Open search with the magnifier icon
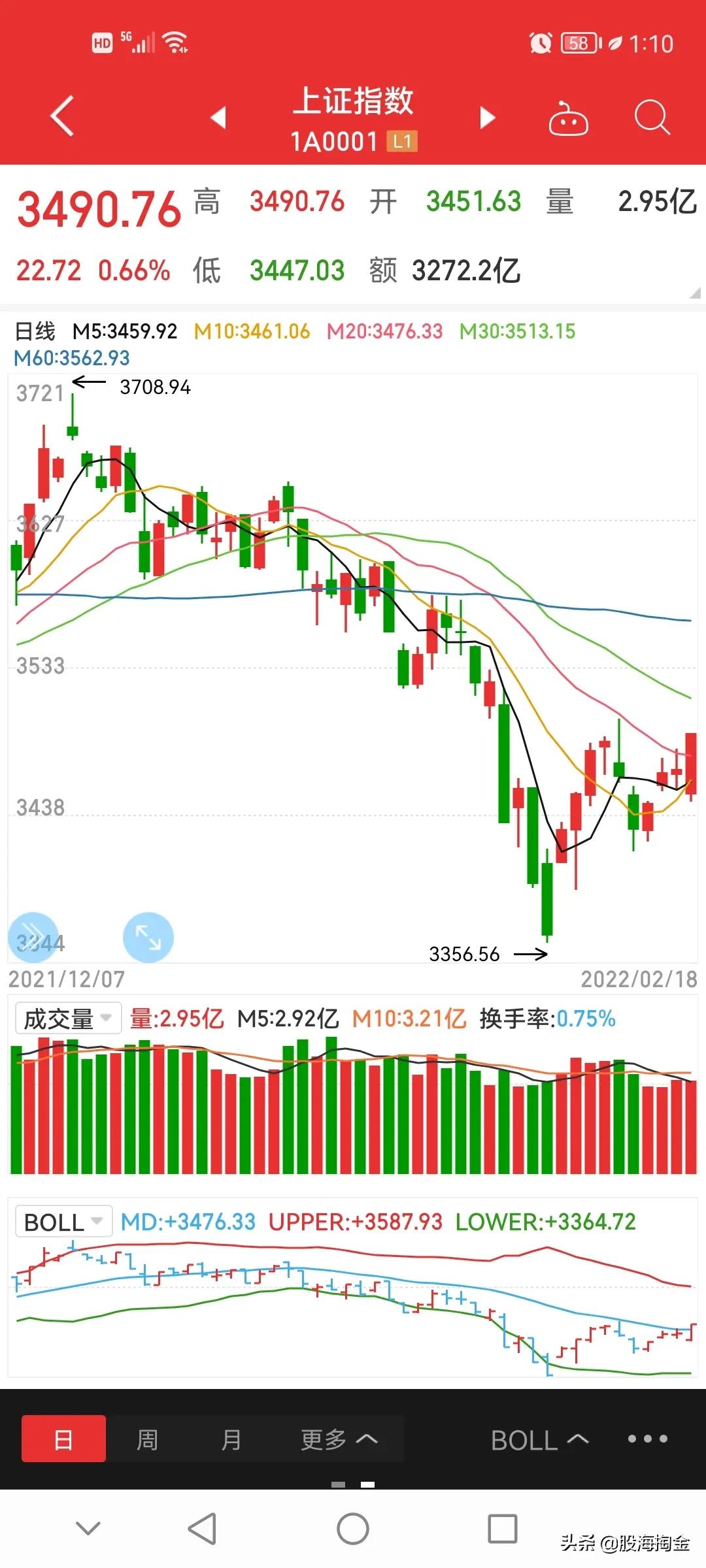The height and width of the screenshot is (1568, 706). pyautogui.click(x=652, y=118)
